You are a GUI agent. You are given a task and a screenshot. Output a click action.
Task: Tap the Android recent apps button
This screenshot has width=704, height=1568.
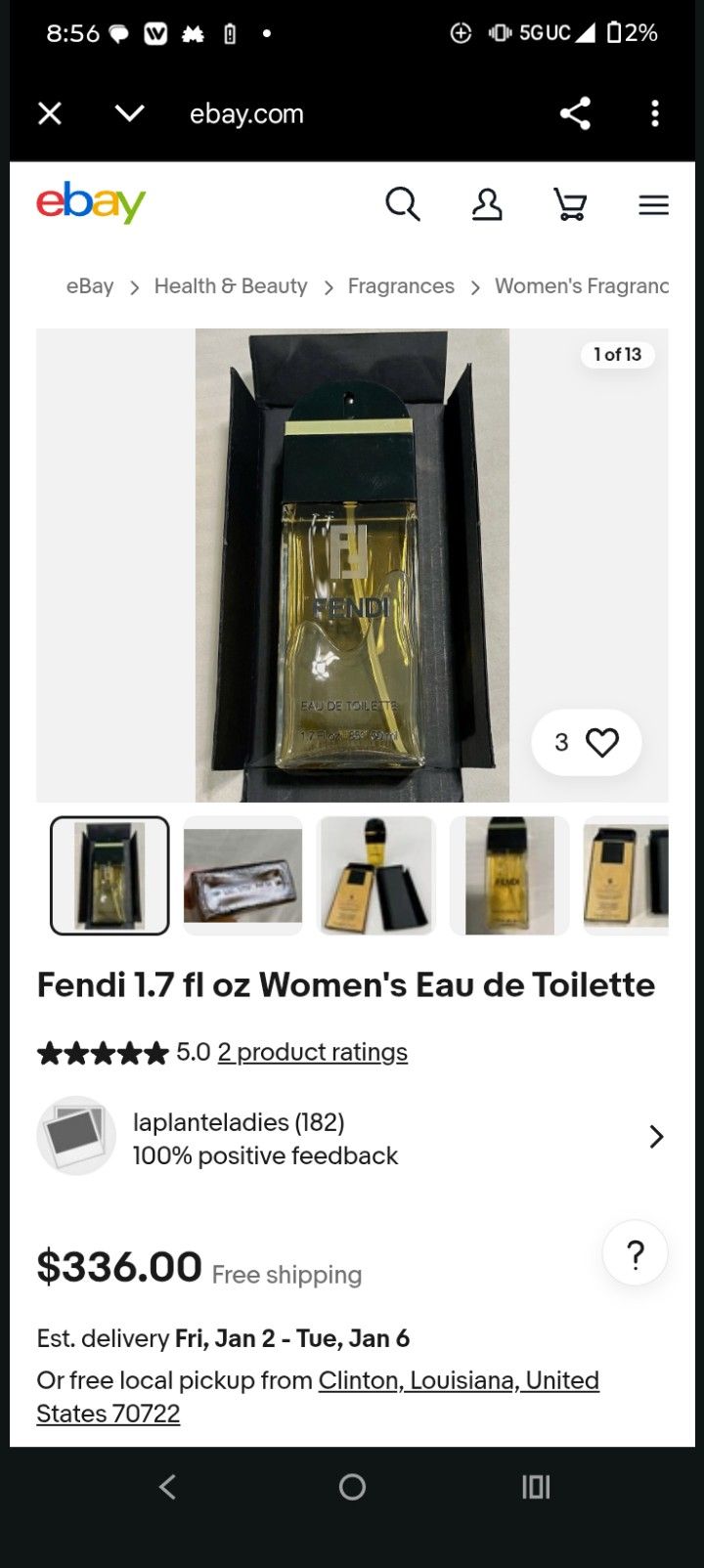coord(535,1487)
